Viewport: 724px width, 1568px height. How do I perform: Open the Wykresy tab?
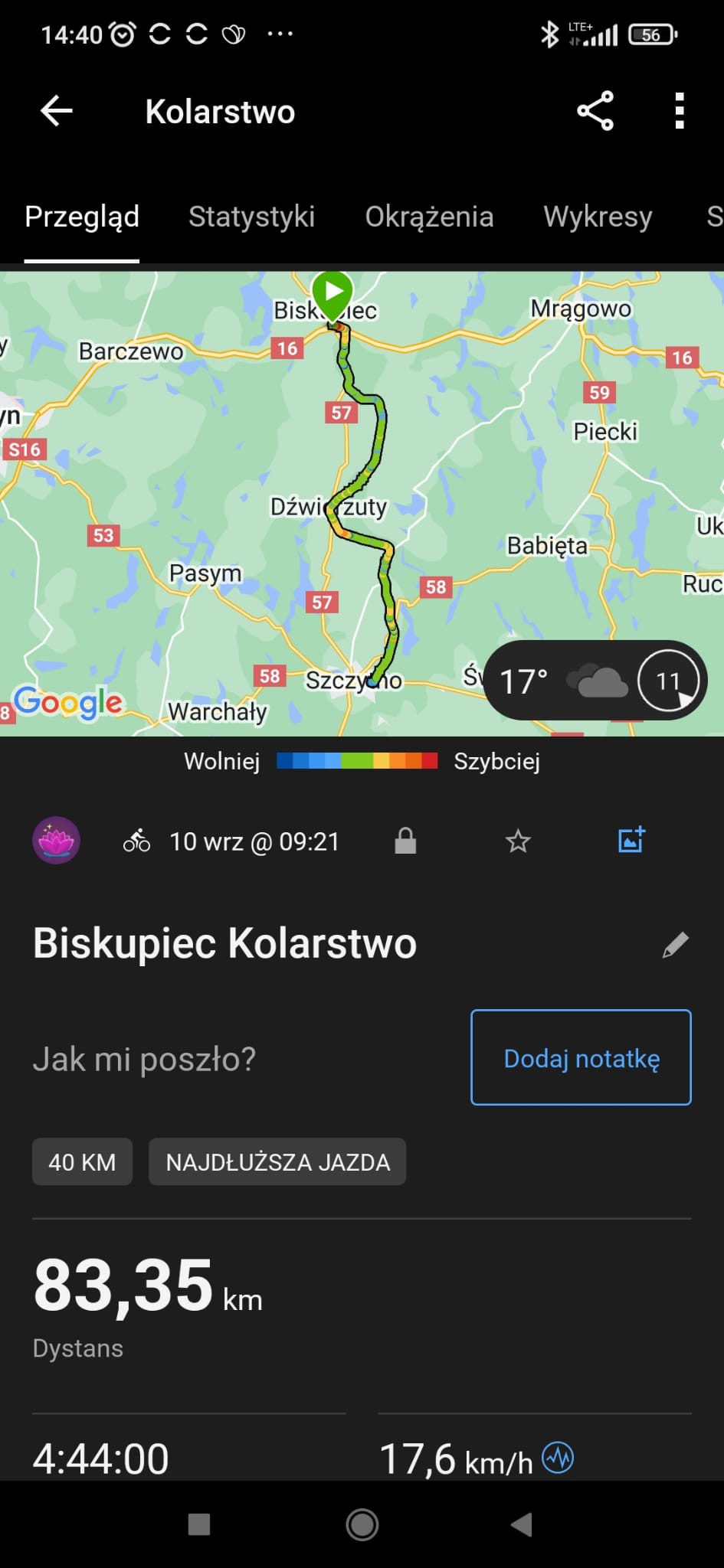(x=598, y=217)
